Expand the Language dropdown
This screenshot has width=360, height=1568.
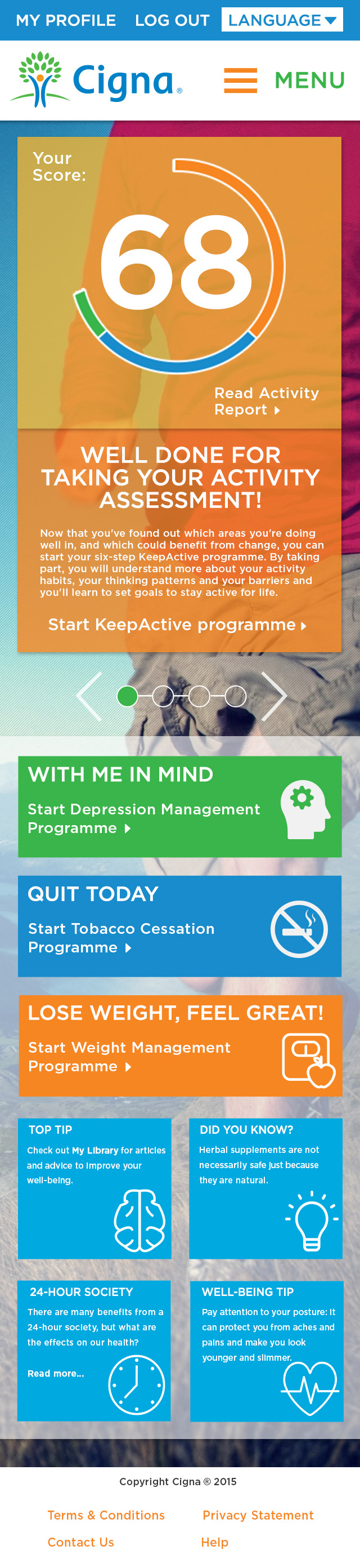click(282, 20)
